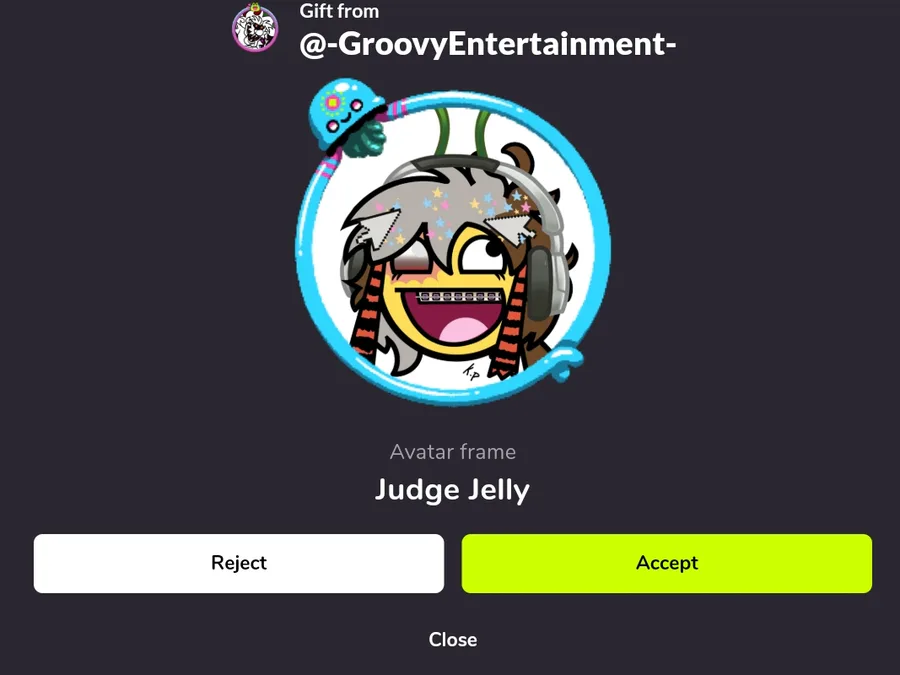Accept the Judge Jelly avatar frame gift

pyautogui.click(x=666, y=563)
